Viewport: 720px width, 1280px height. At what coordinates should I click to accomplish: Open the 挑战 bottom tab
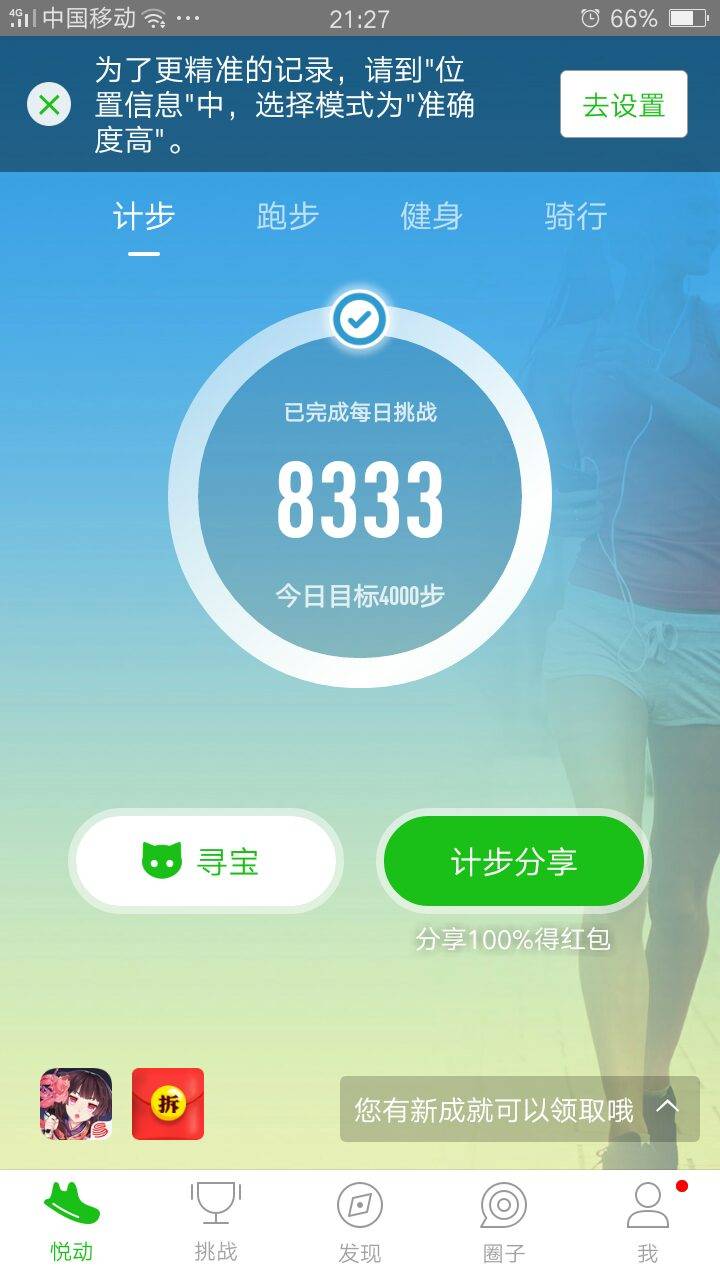tap(216, 1222)
